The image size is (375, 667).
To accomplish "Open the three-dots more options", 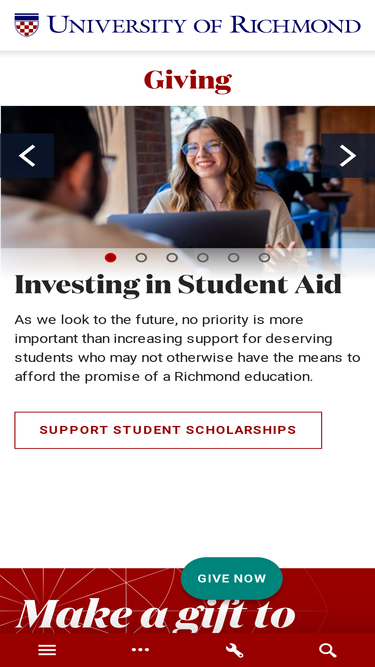I will click(140, 650).
